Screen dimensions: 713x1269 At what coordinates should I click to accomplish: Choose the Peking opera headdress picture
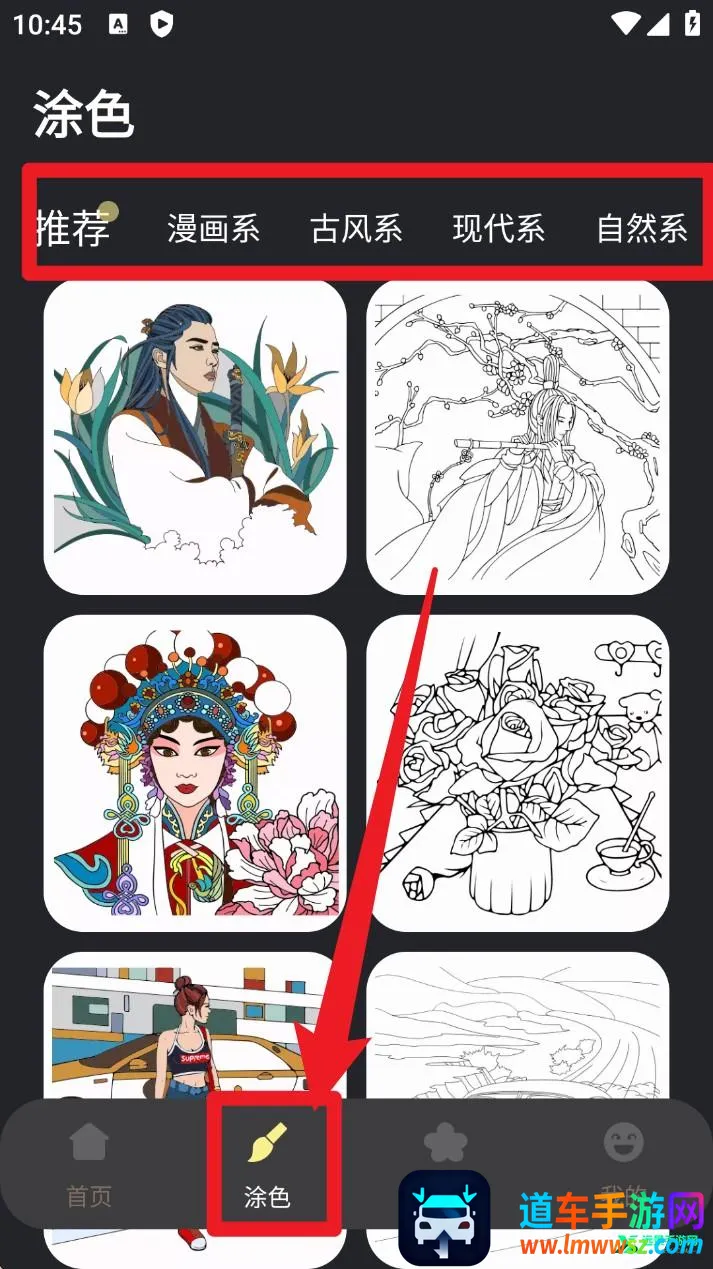[x=195, y=772]
